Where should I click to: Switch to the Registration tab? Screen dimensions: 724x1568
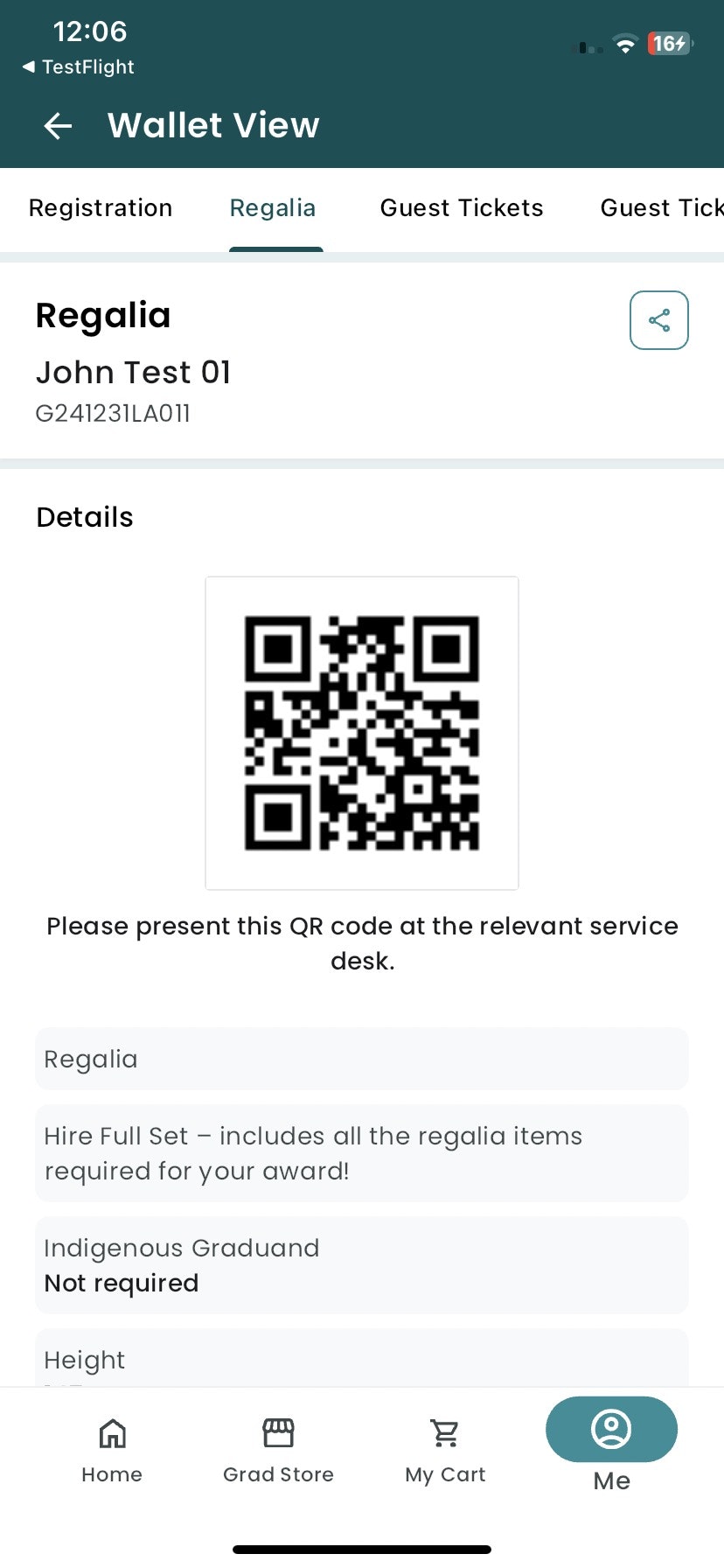point(101,208)
